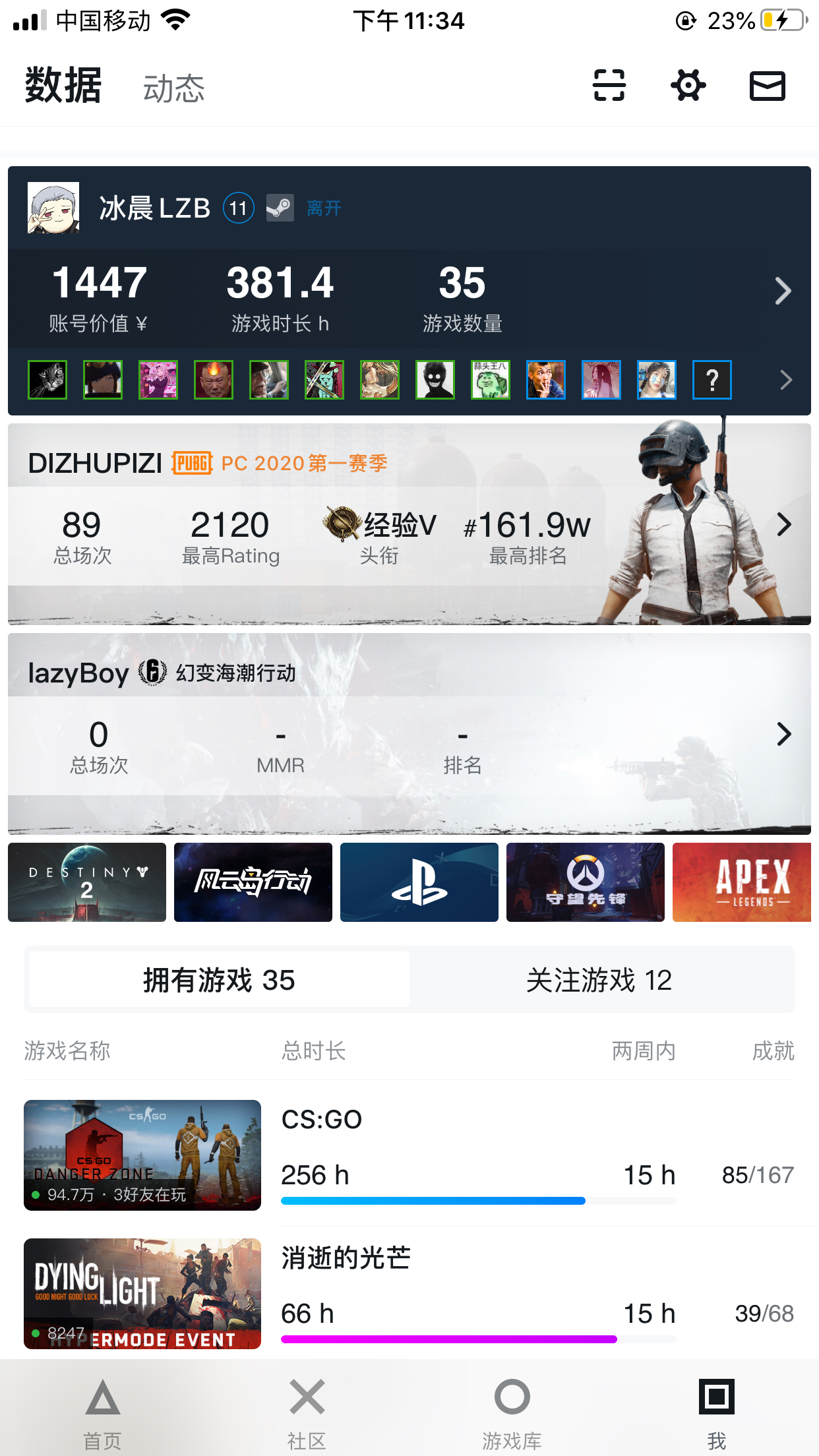Open the 消逝的光芒 game row

409,1294
